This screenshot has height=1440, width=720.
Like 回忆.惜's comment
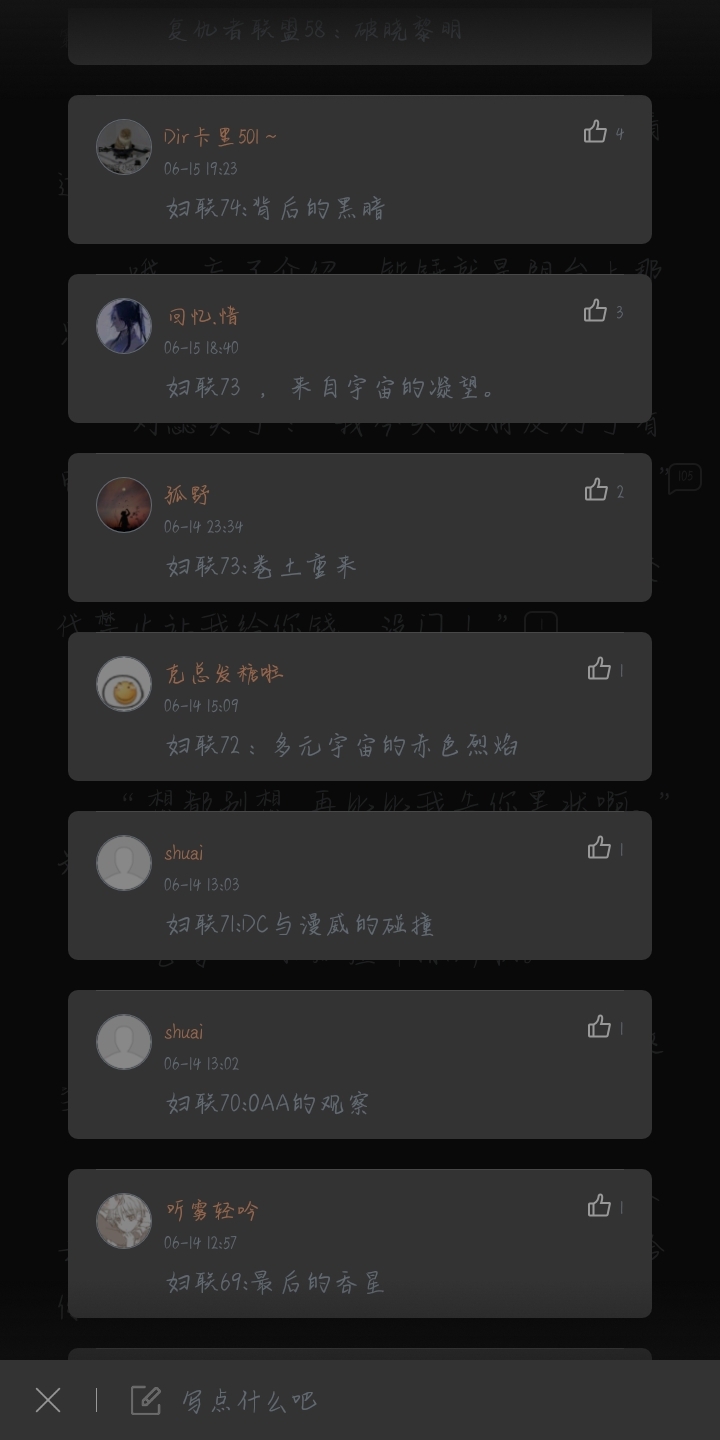(x=596, y=311)
